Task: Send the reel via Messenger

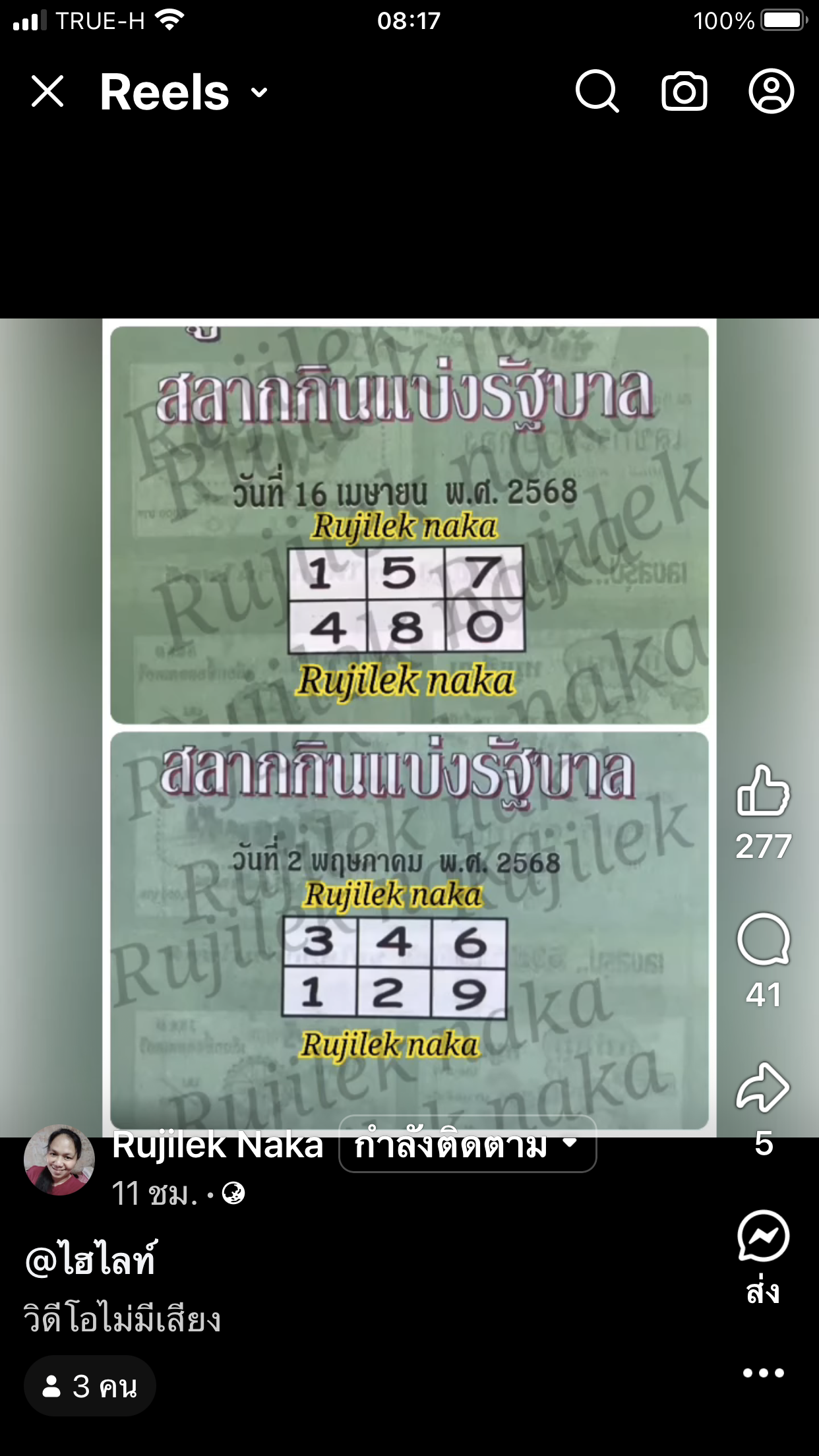Action: click(x=763, y=1237)
